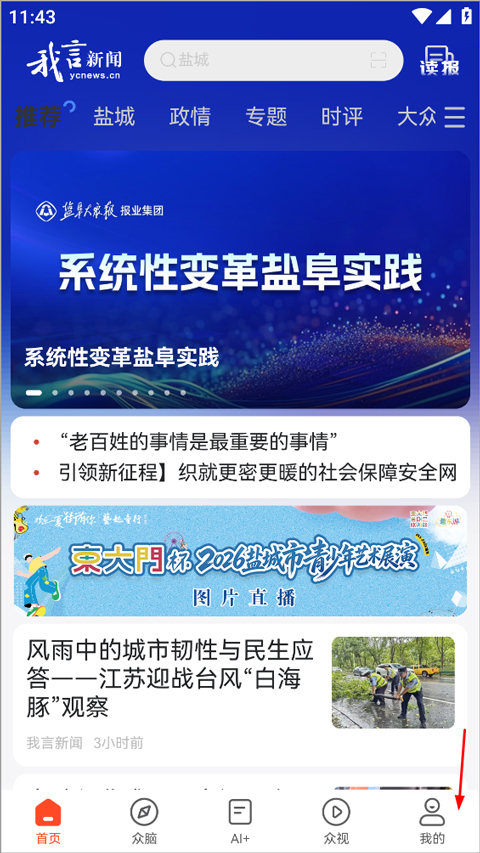Open the 读报 newspaper reader
This screenshot has width=480, height=853.
tap(439, 60)
